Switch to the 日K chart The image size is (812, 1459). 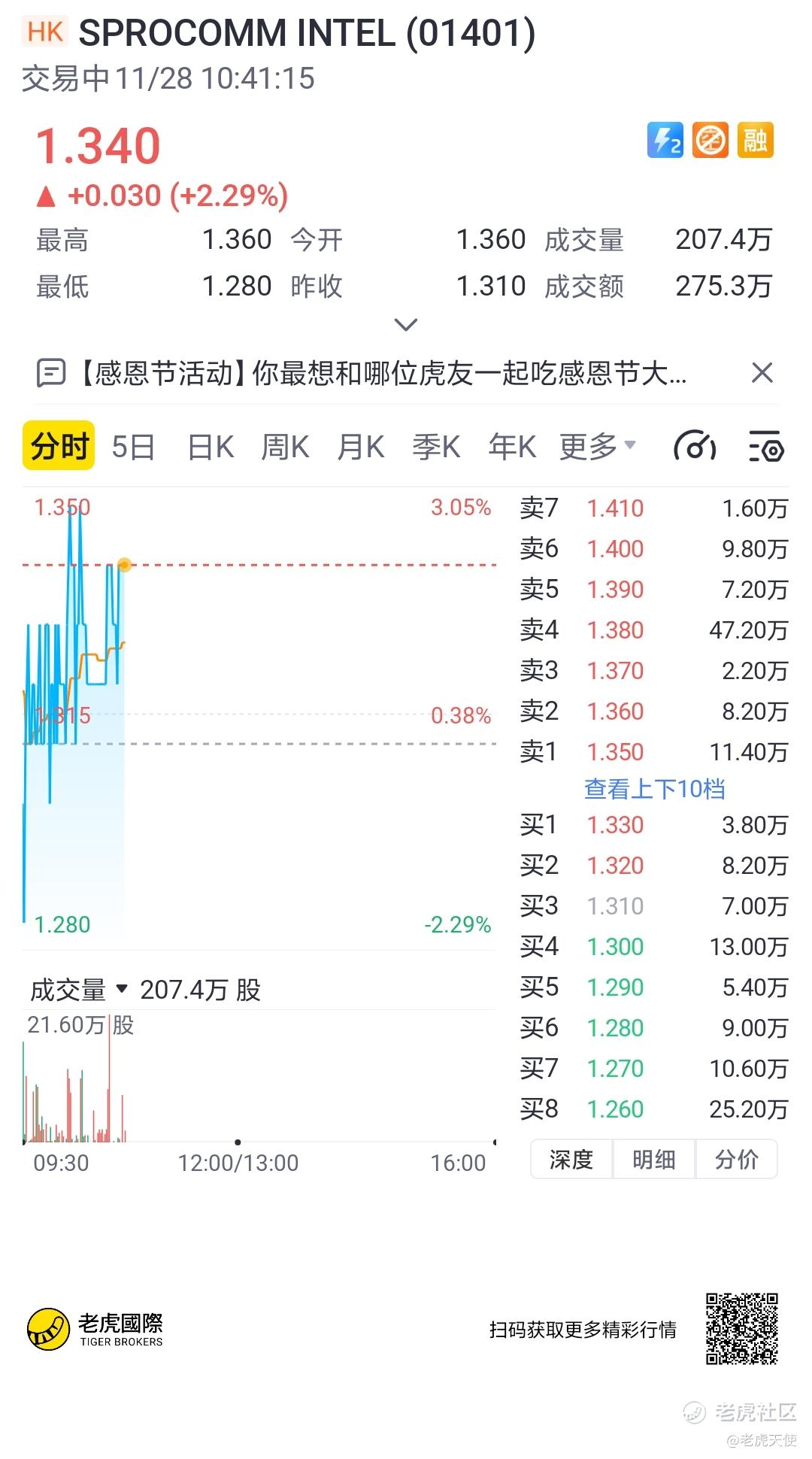tap(211, 447)
